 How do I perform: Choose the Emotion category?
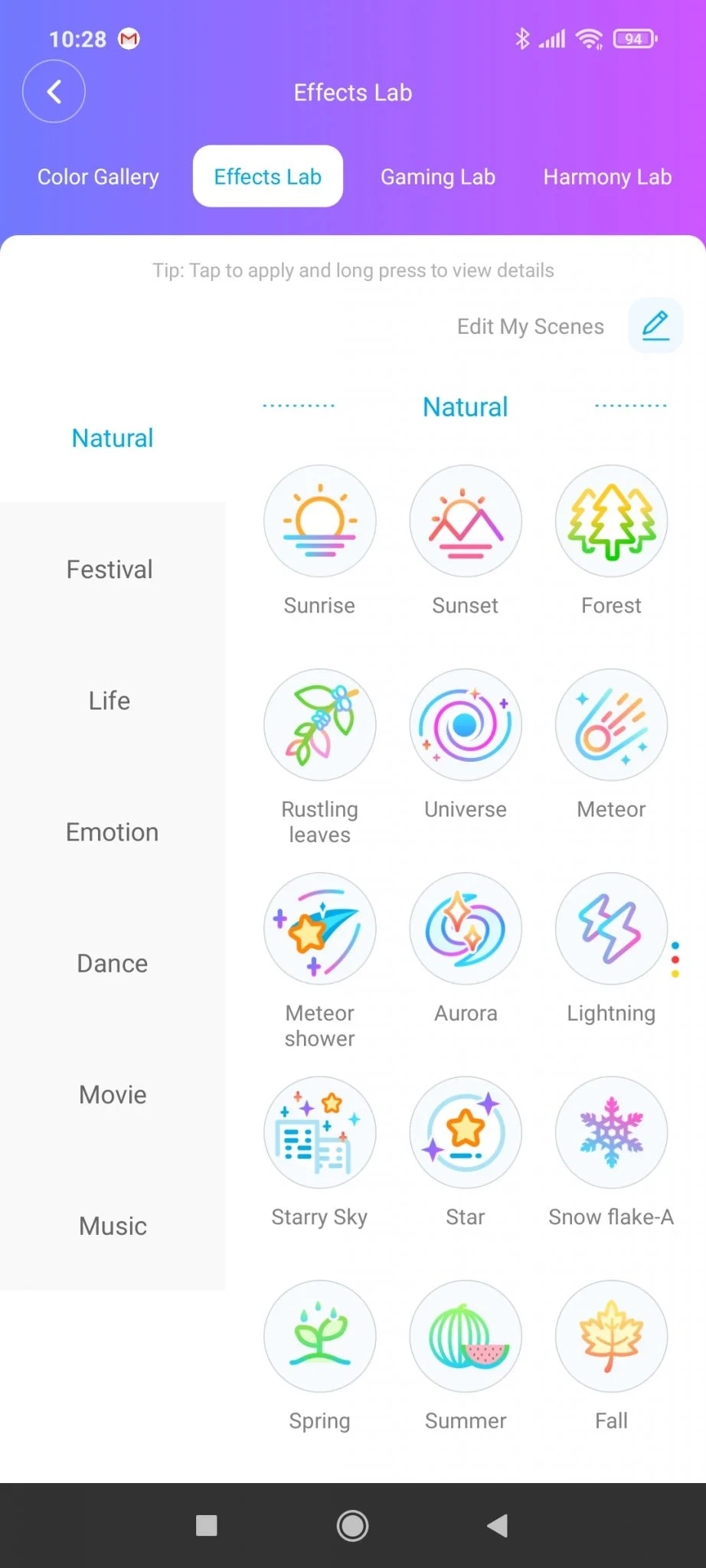click(112, 832)
